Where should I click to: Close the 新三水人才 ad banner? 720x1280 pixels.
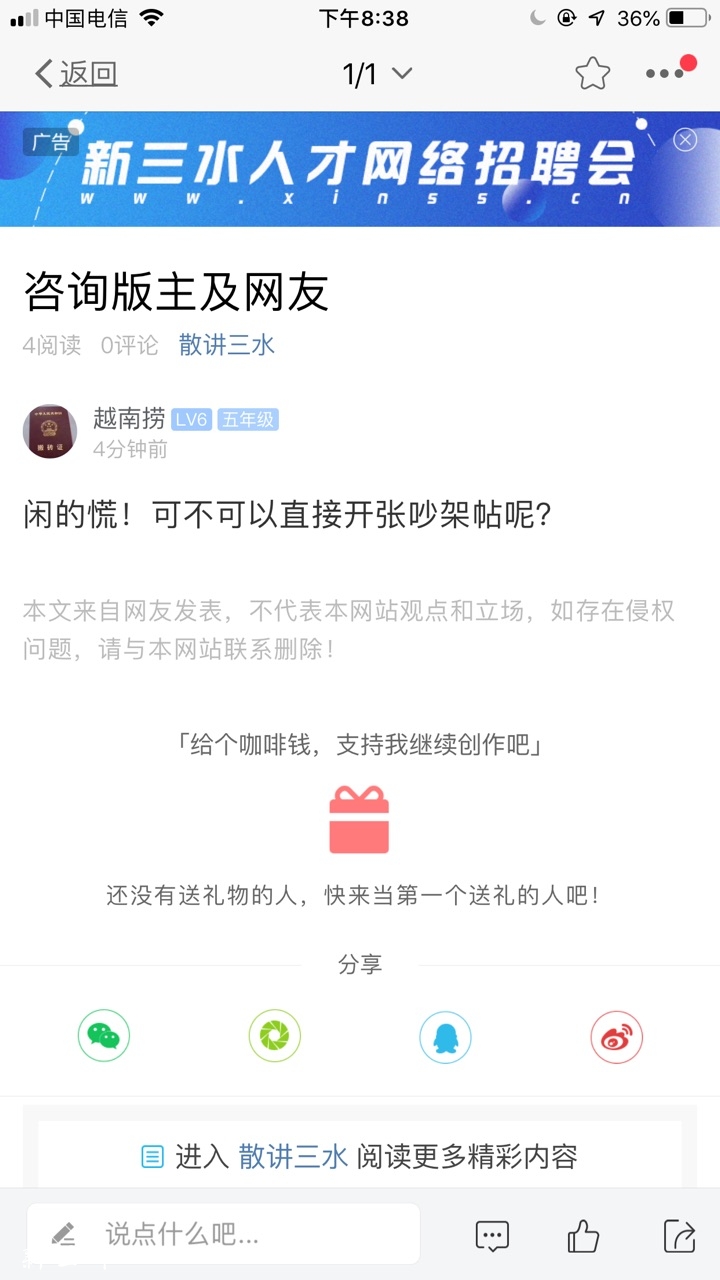(685, 140)
